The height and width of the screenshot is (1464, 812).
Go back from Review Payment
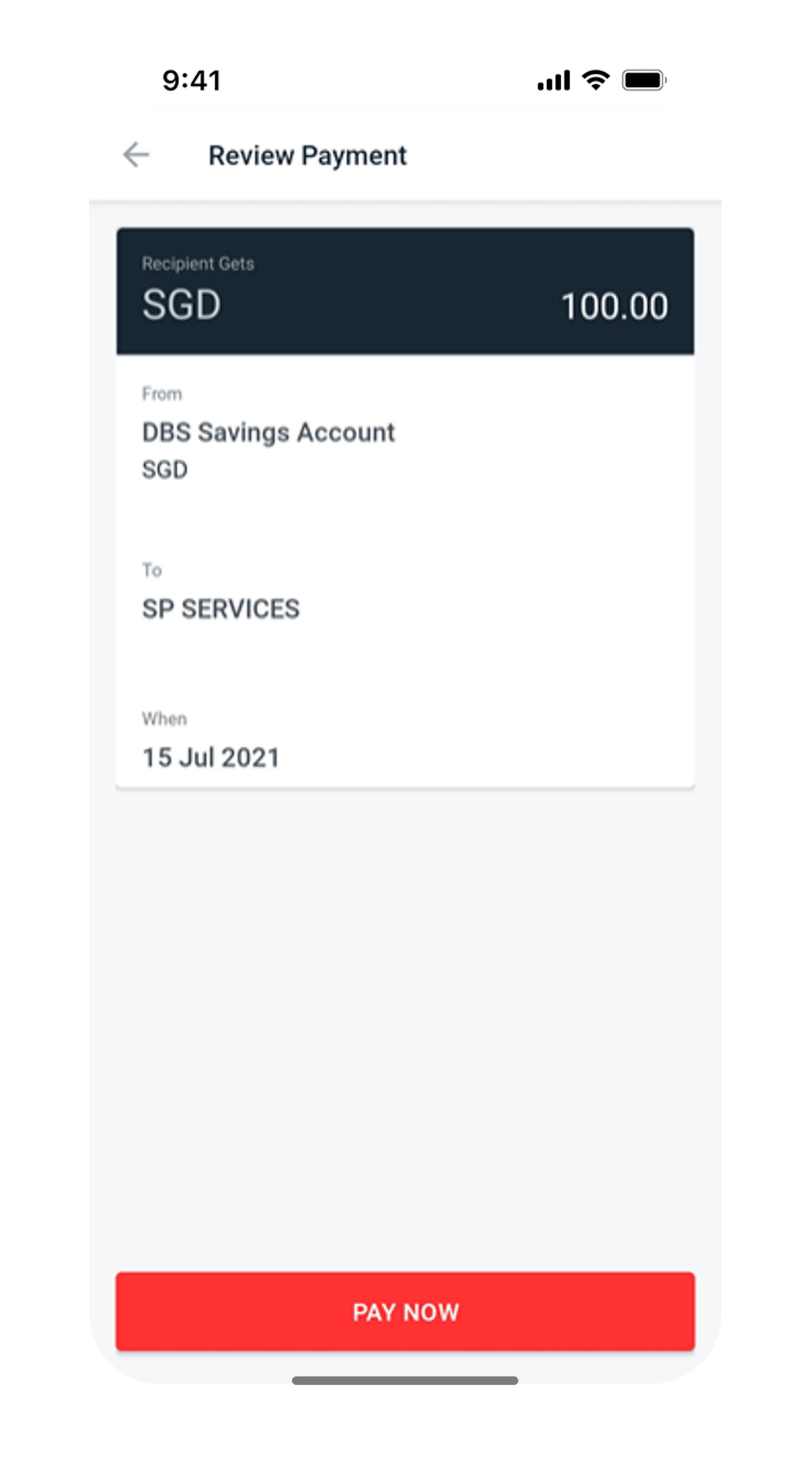pos(136,155)
